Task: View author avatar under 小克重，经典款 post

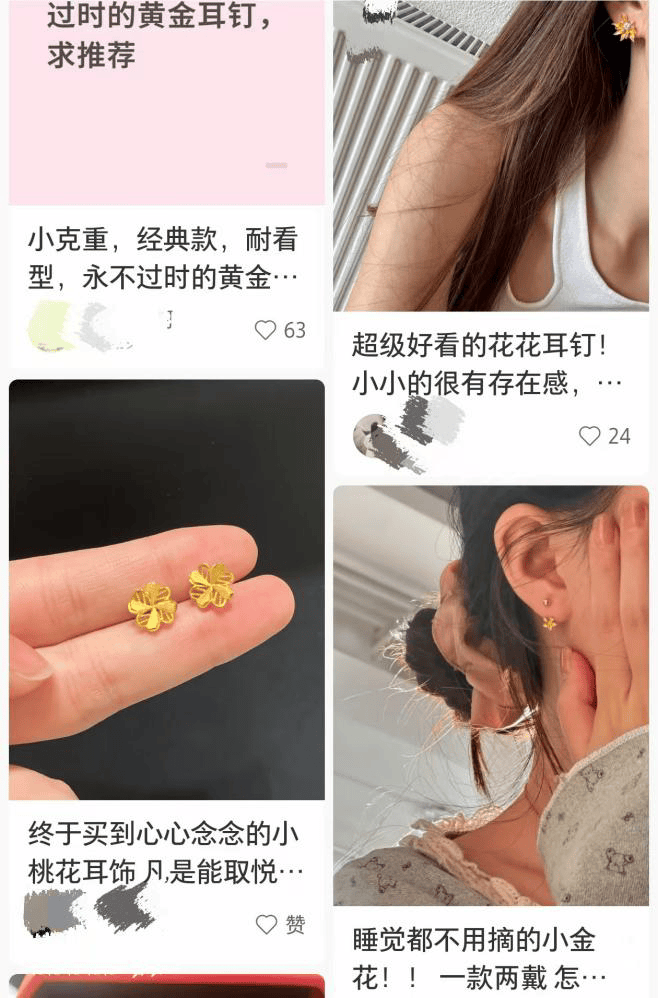Action: (52, 327)
